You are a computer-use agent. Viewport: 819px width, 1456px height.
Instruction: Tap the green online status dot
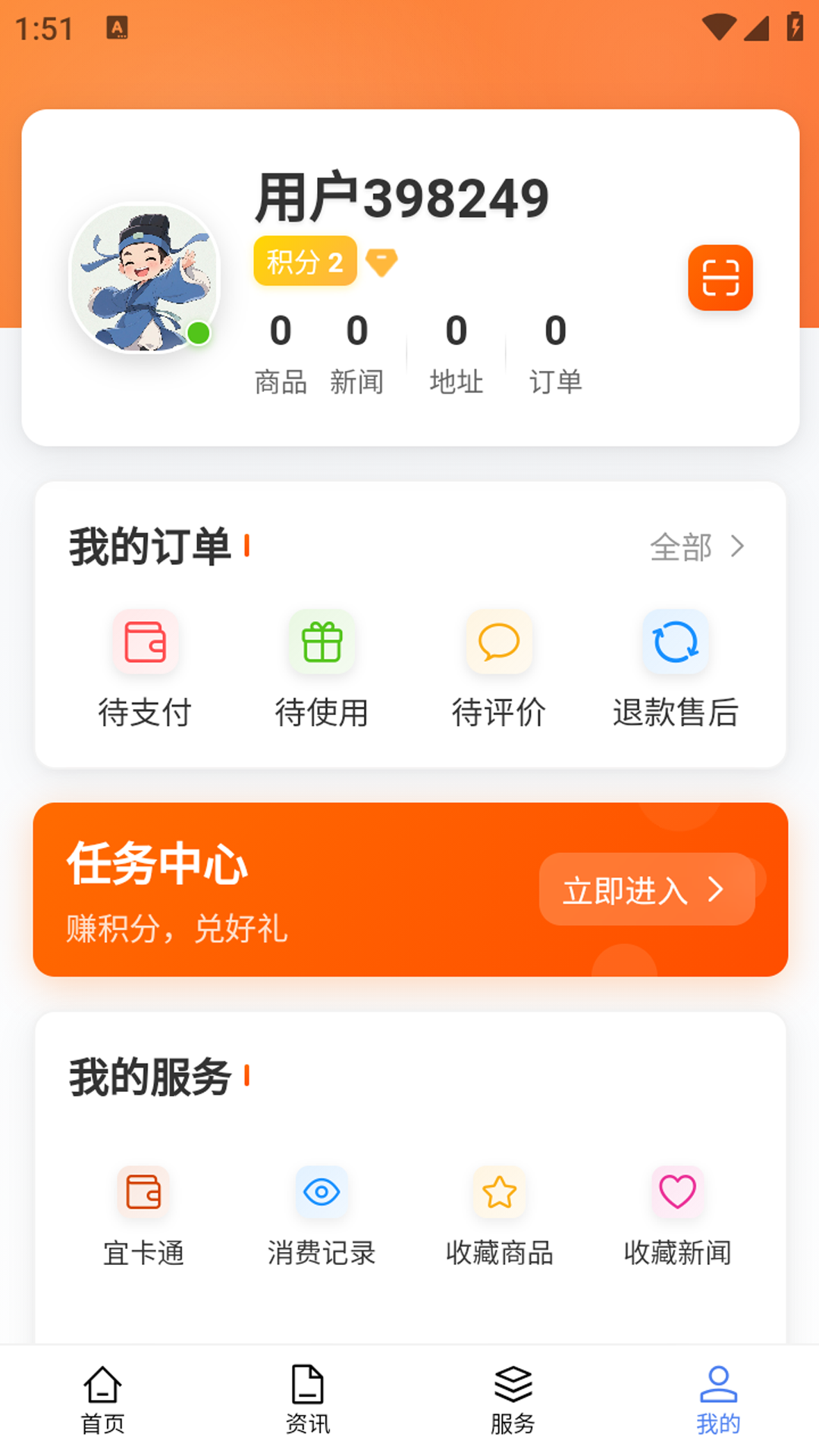coord(199,333)
